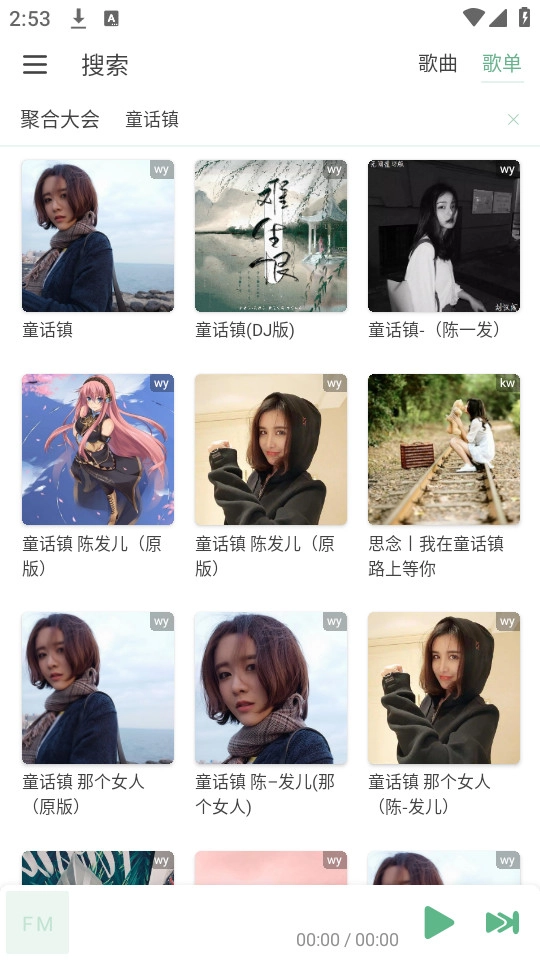The width and height of the screenshot is (540, 960).
Task: Skip to the next track
Action: 503,922
